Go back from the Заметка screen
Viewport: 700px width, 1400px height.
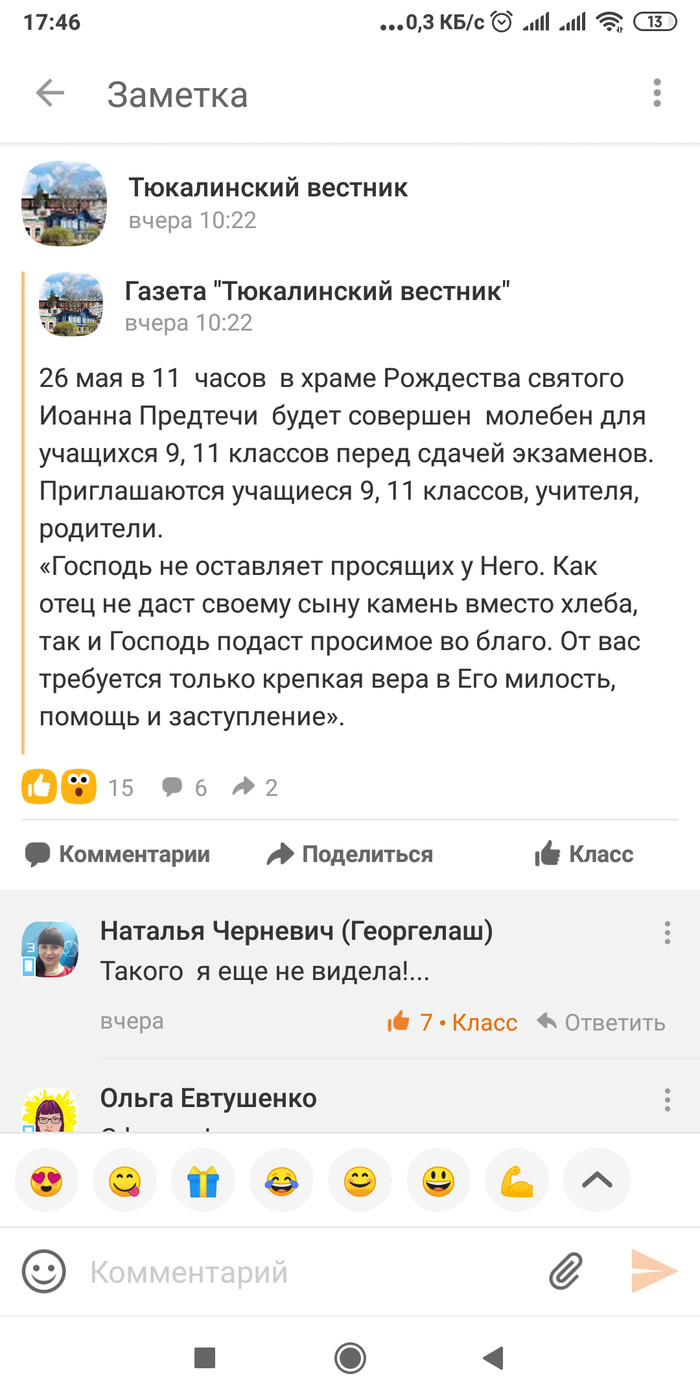(49, 94)
